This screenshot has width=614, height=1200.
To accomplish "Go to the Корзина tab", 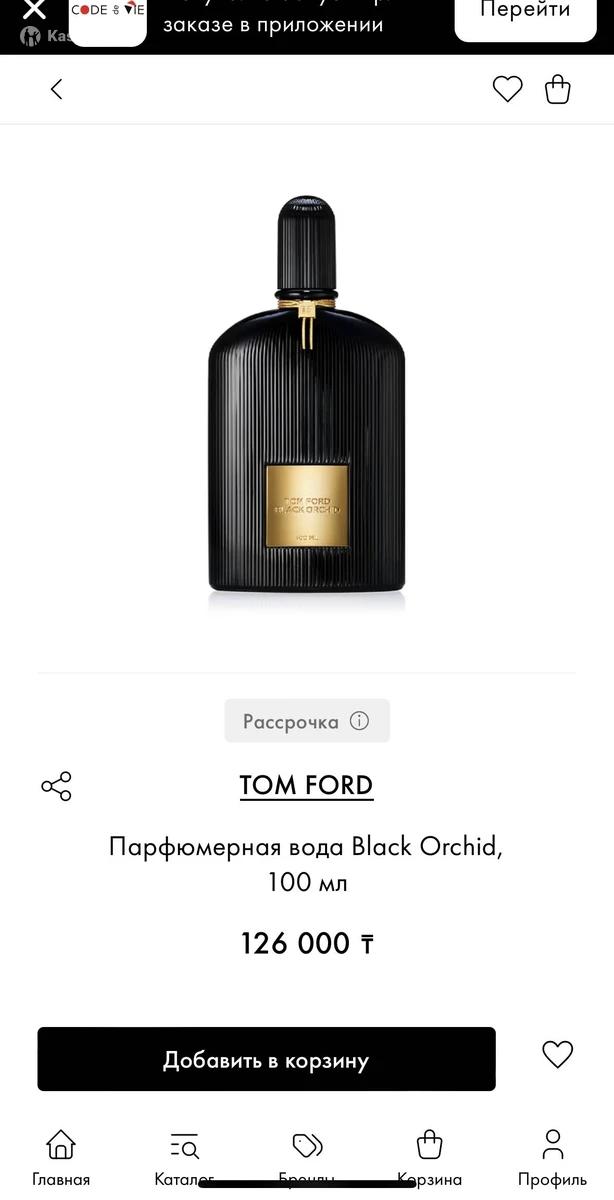I will 429,1157.
